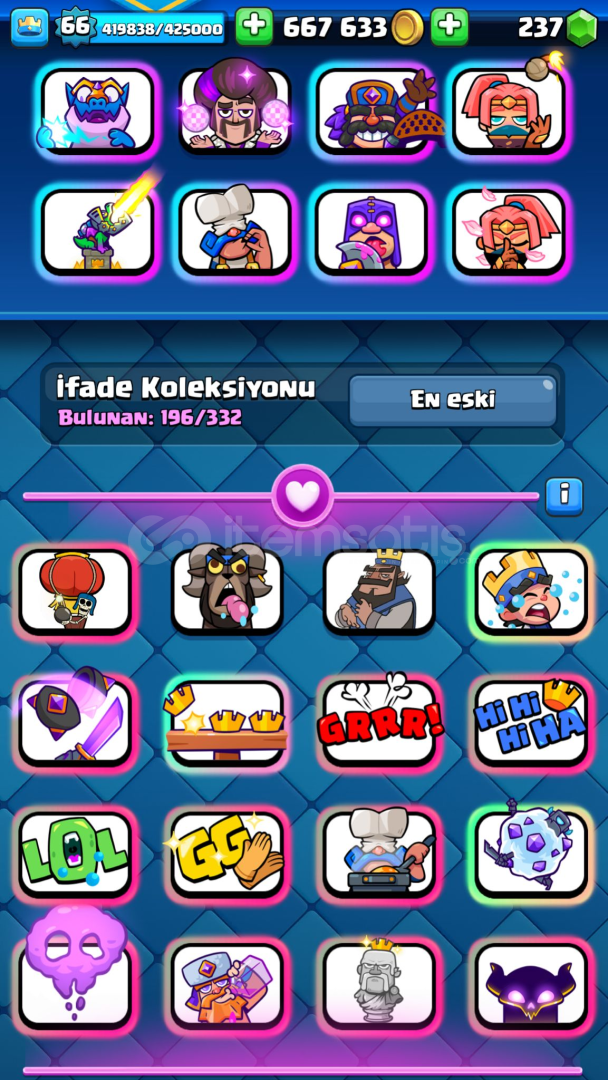Viewport: 608px width, 1080px height.
Task: Tap the disco afro wizard deck emote
Action: [235, 110]
